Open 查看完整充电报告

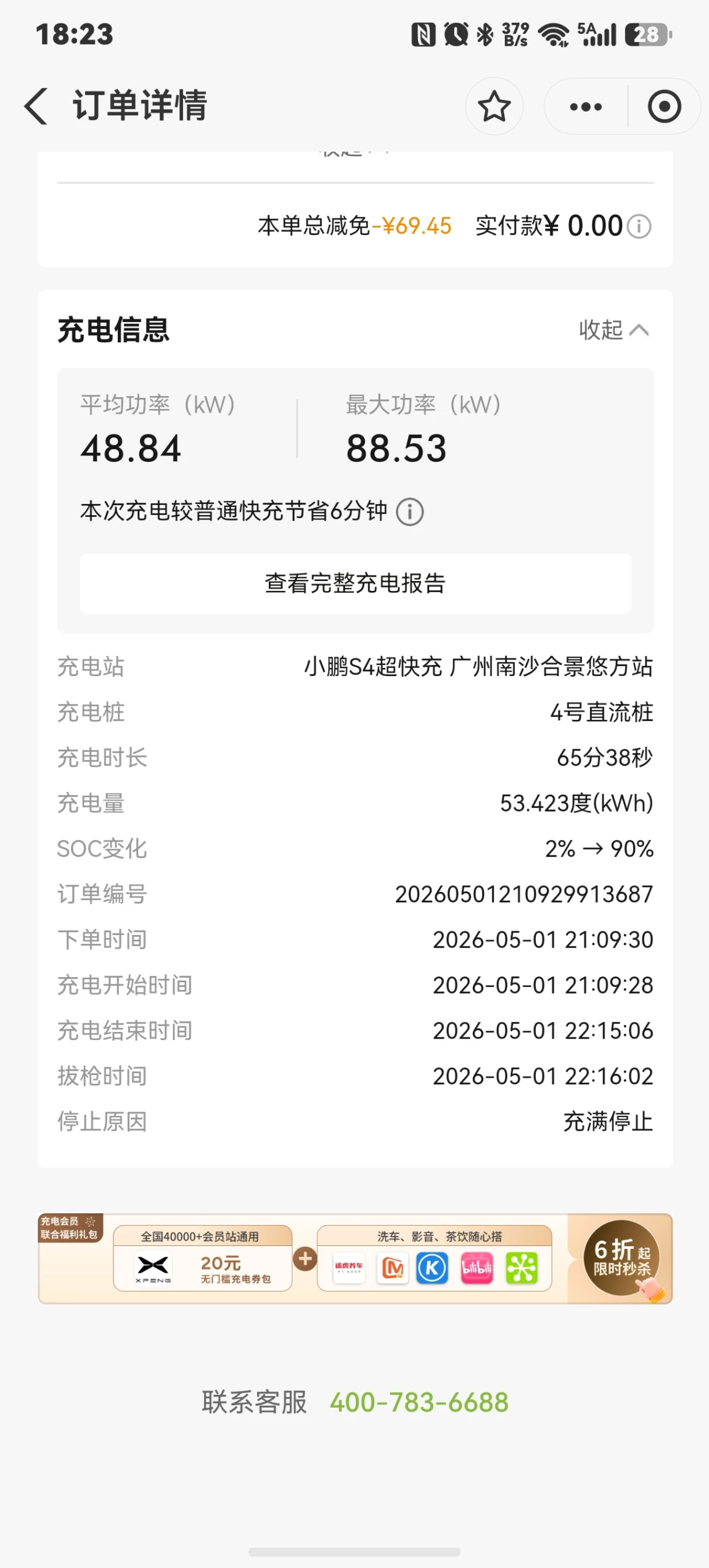click(355, 584)
